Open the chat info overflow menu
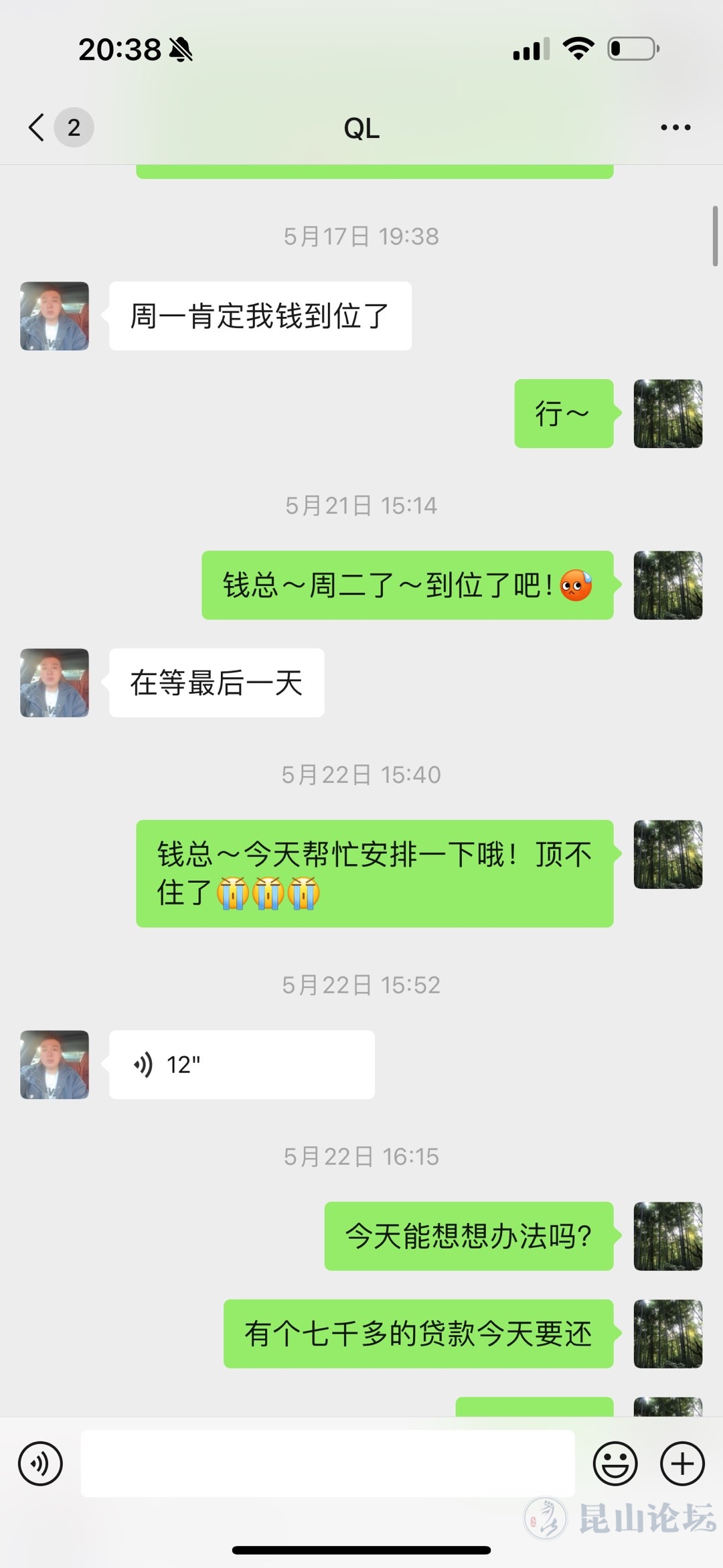Screen dimensions: 723x1568 pyautogui.click(x=675, y=127)
